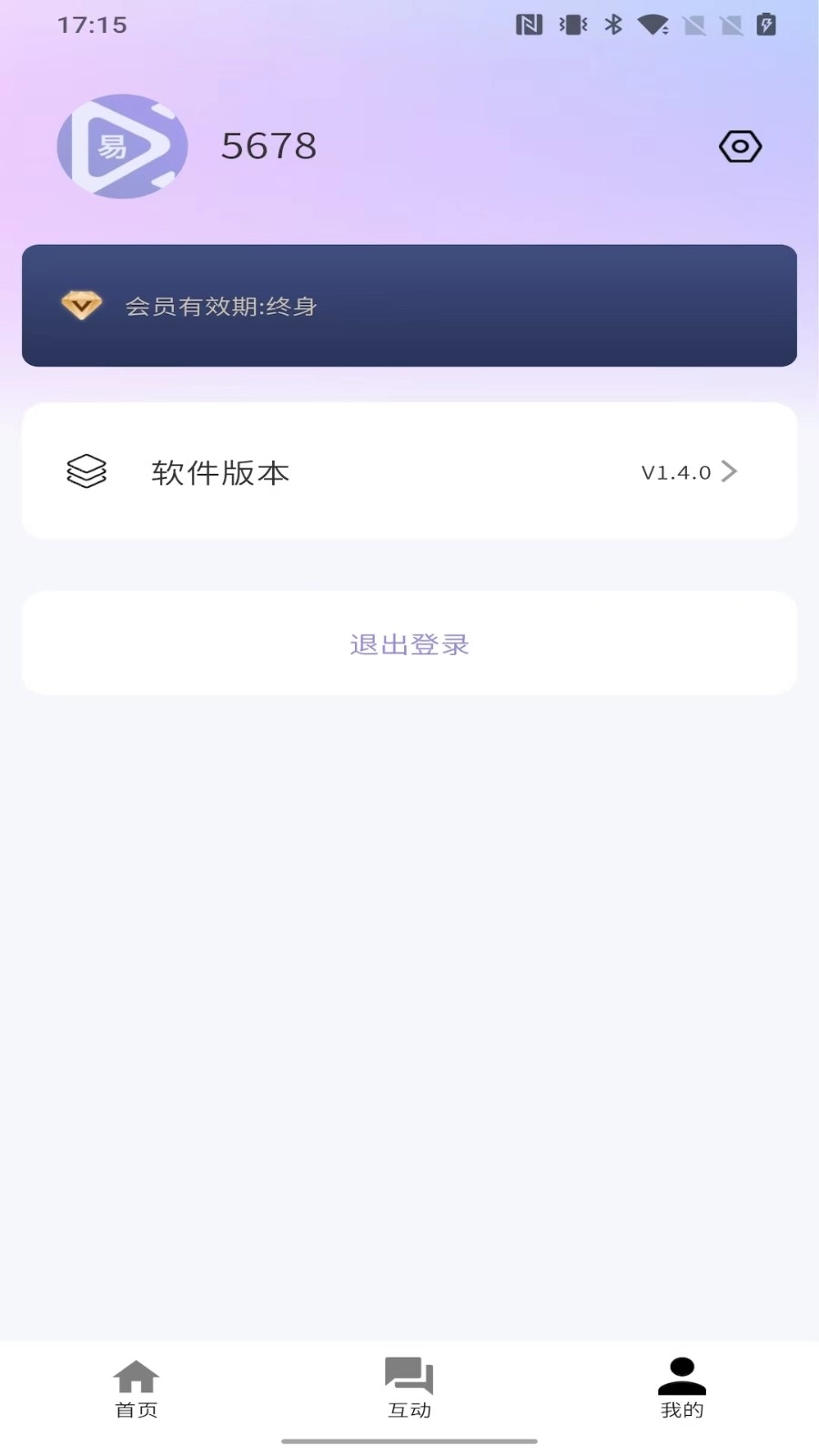Click the eye-shaped visibility control top right
The image size is (819, 1456).
pyautogui.click(x=740, y=146)
